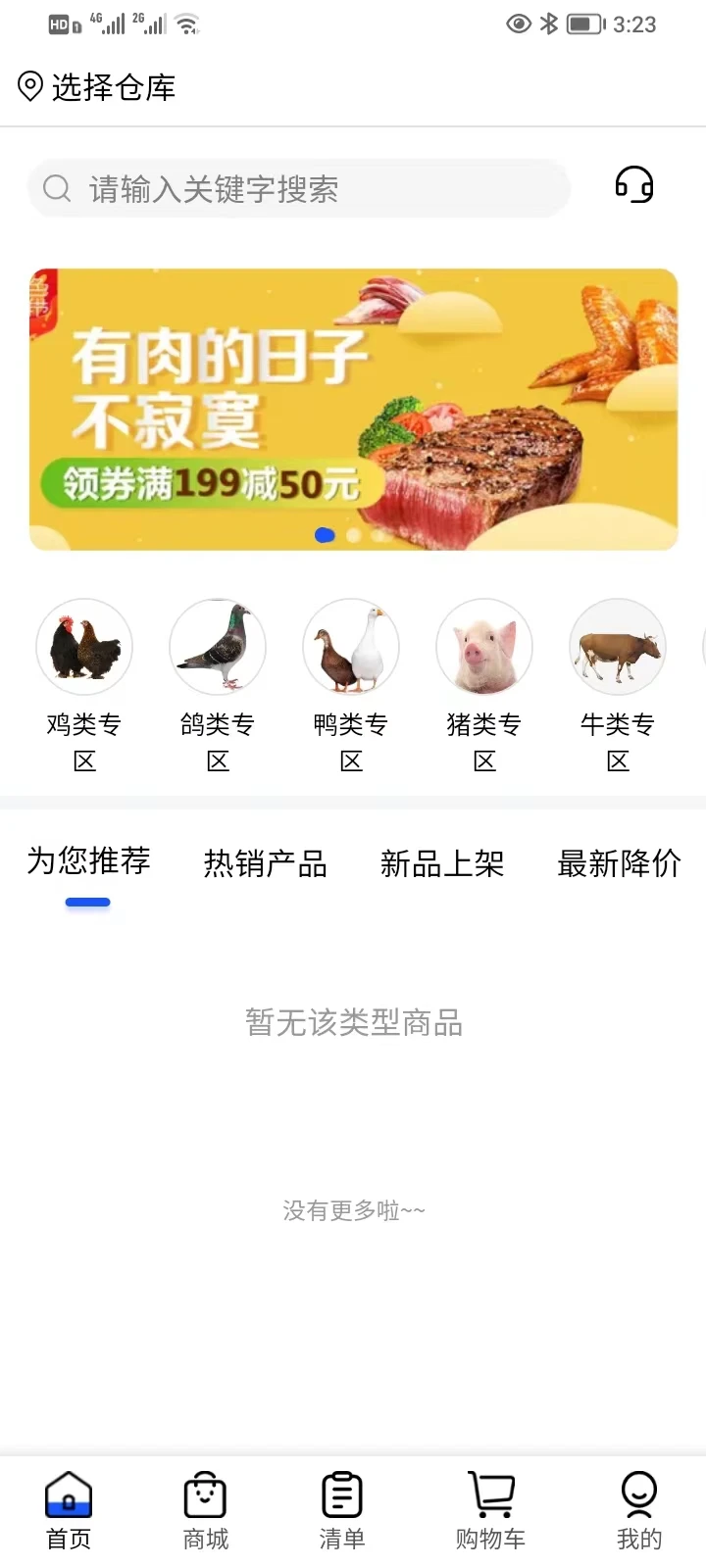Screen dimensions: 706x1568
Task: Contact customer service via headset icon
Action: (x=633, y=185)
